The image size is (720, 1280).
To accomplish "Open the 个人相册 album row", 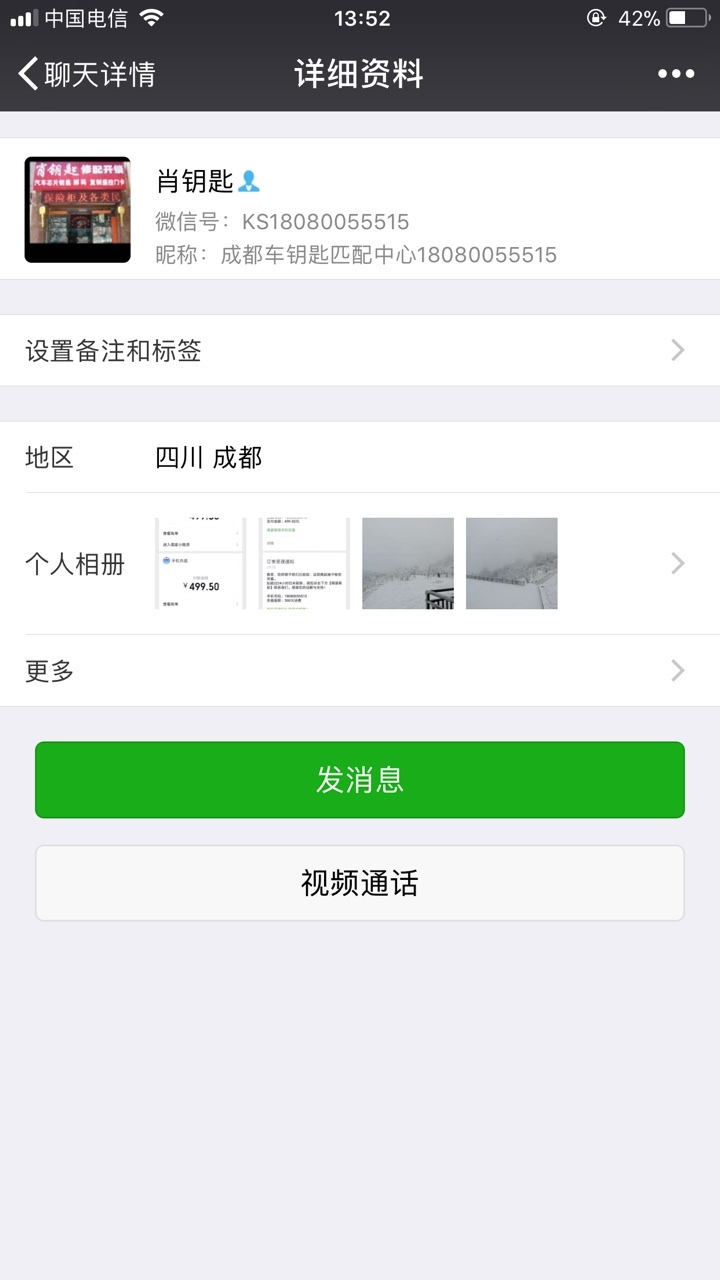I will 360,563.
